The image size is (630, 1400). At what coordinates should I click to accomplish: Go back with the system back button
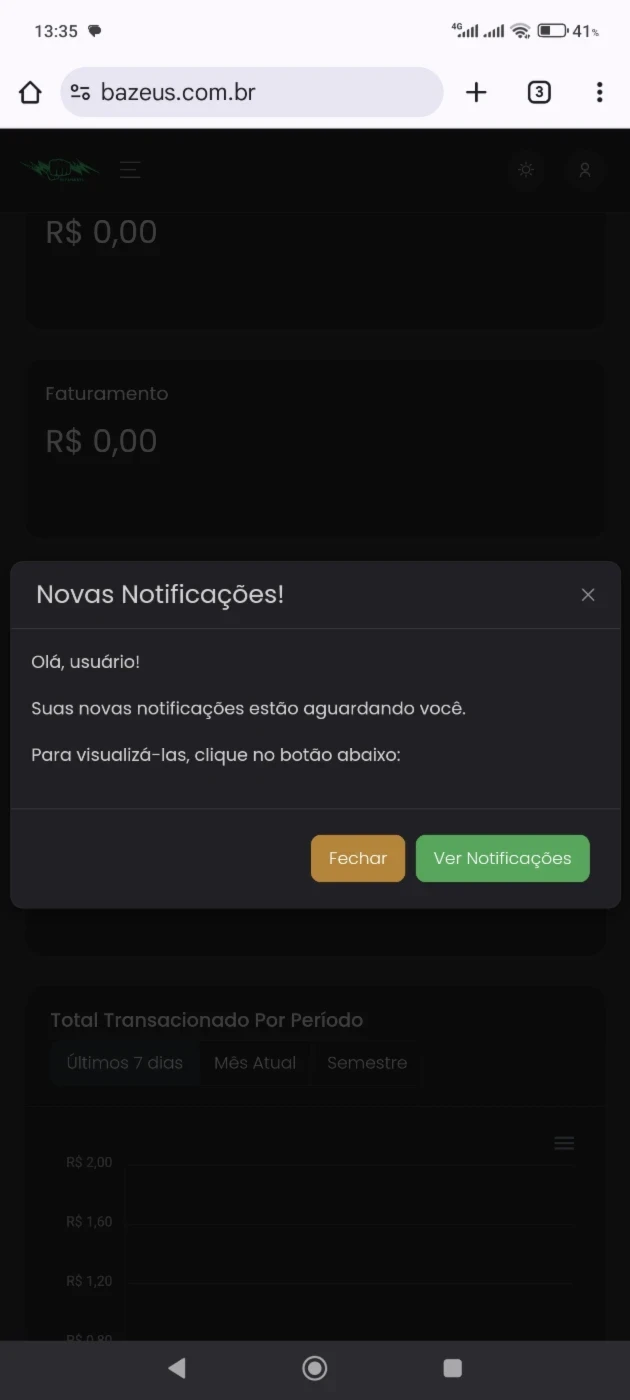pyautogui.click(x=177, y=1368)
